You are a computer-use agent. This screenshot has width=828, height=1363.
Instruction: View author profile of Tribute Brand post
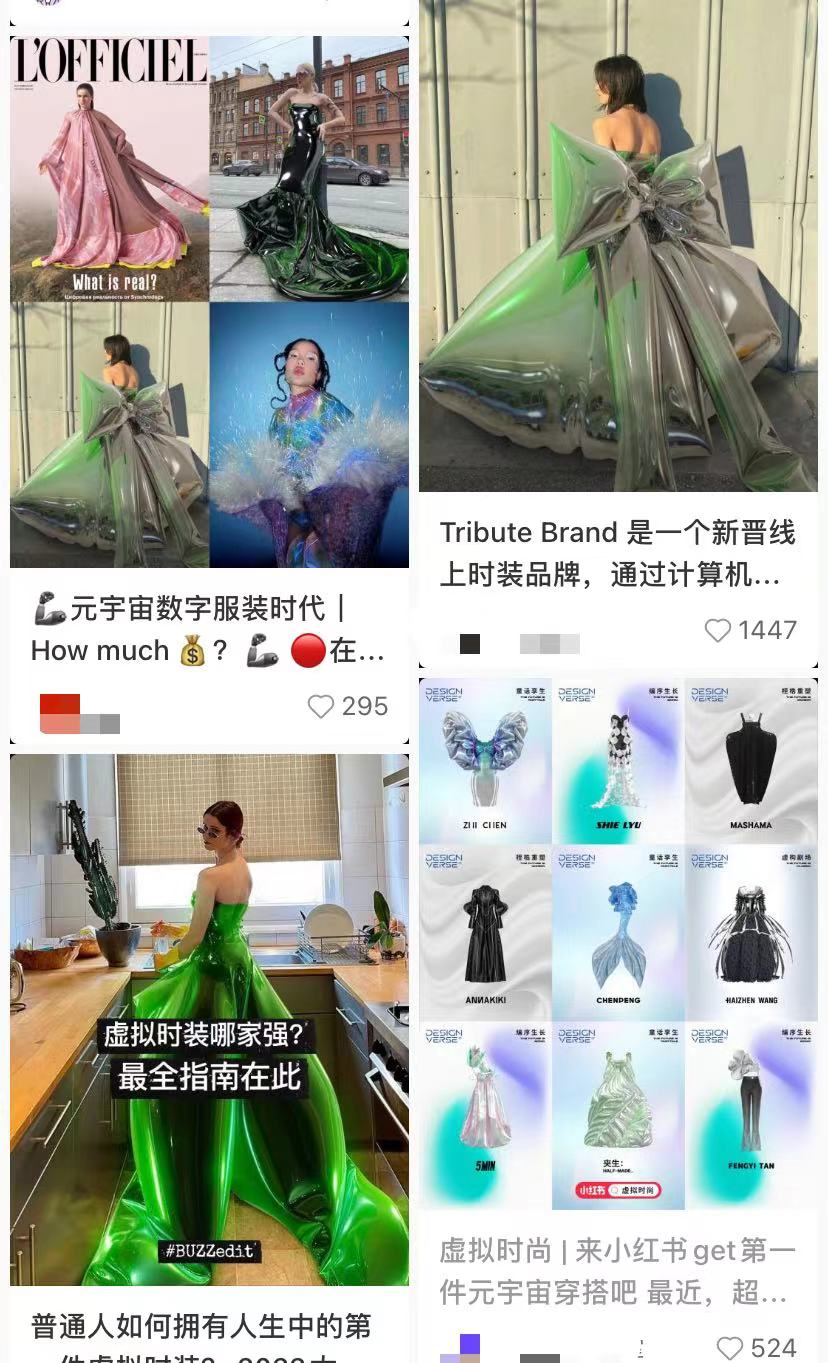[x=511, y=644]
